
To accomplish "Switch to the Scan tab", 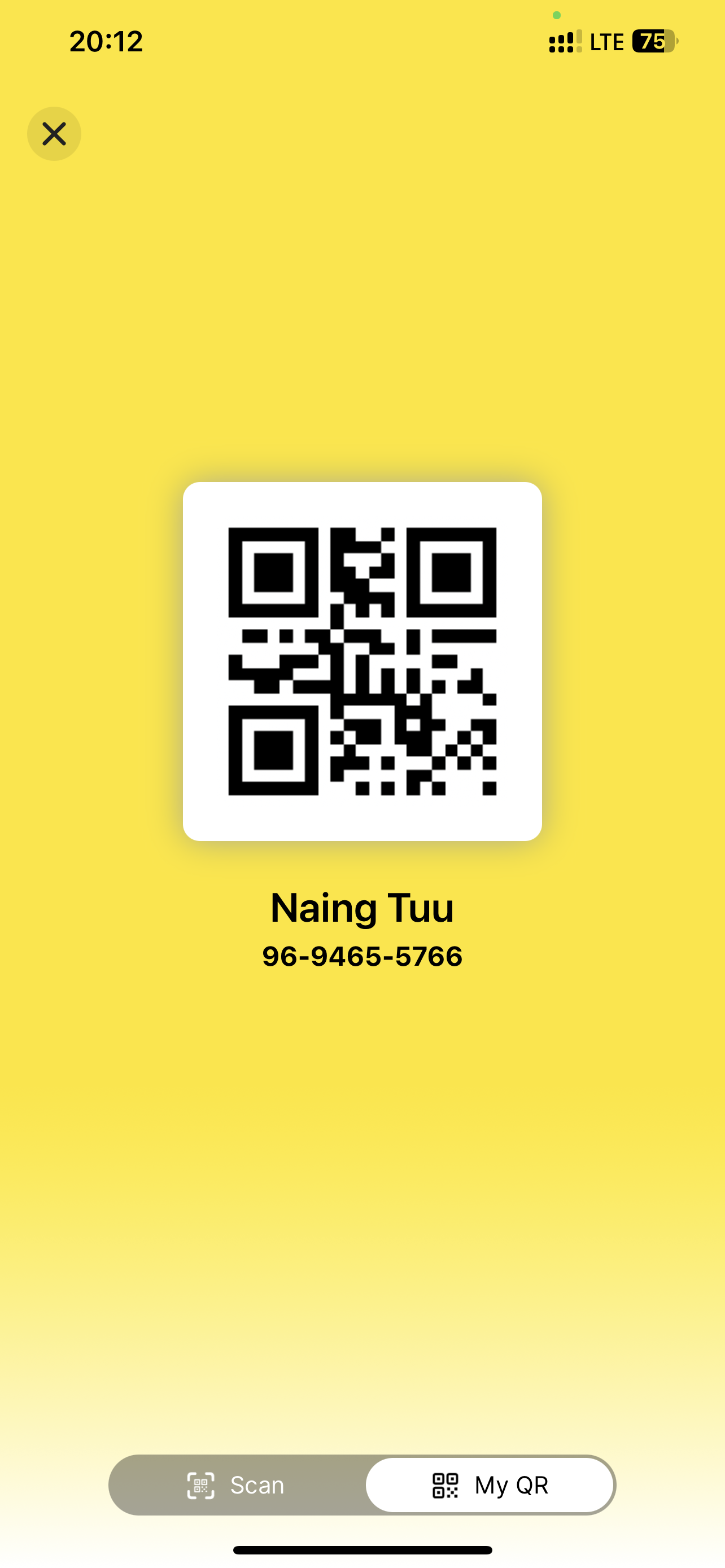I will pyautogui.click(x=236, y=1485).
